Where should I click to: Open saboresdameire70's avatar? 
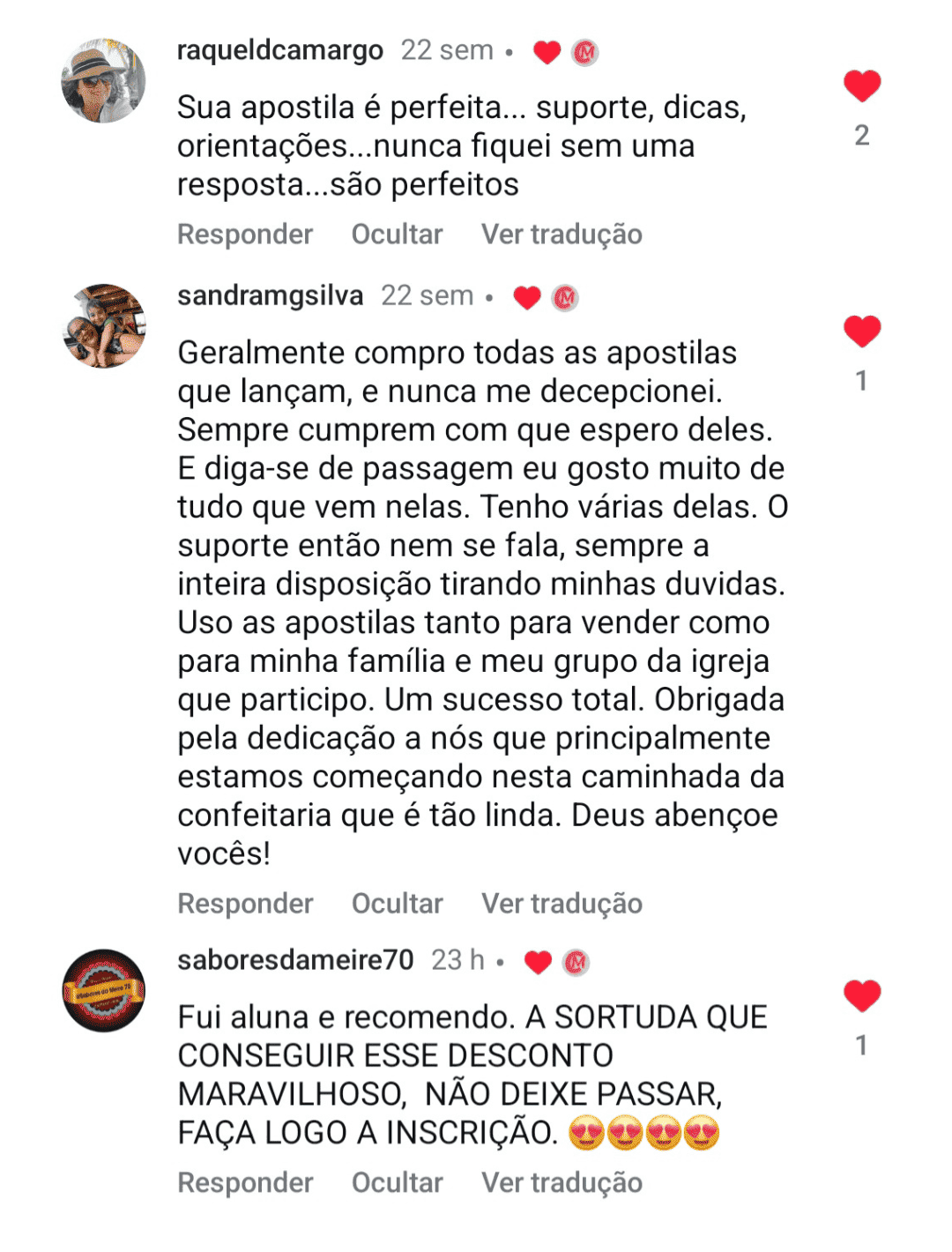tap(103, 990)
